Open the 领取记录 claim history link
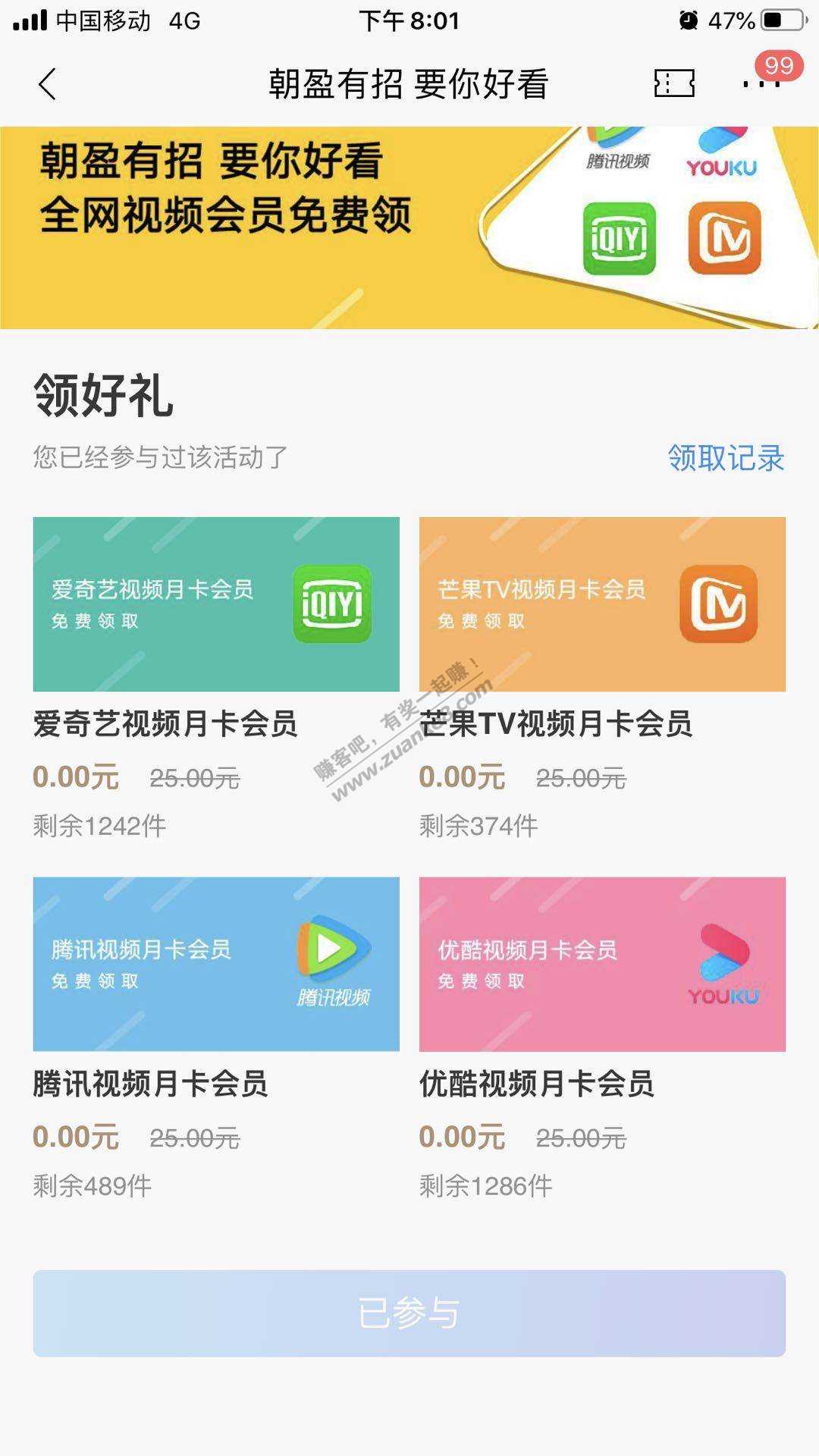This screenshot has width=819, height=1456. click(726, 458)
